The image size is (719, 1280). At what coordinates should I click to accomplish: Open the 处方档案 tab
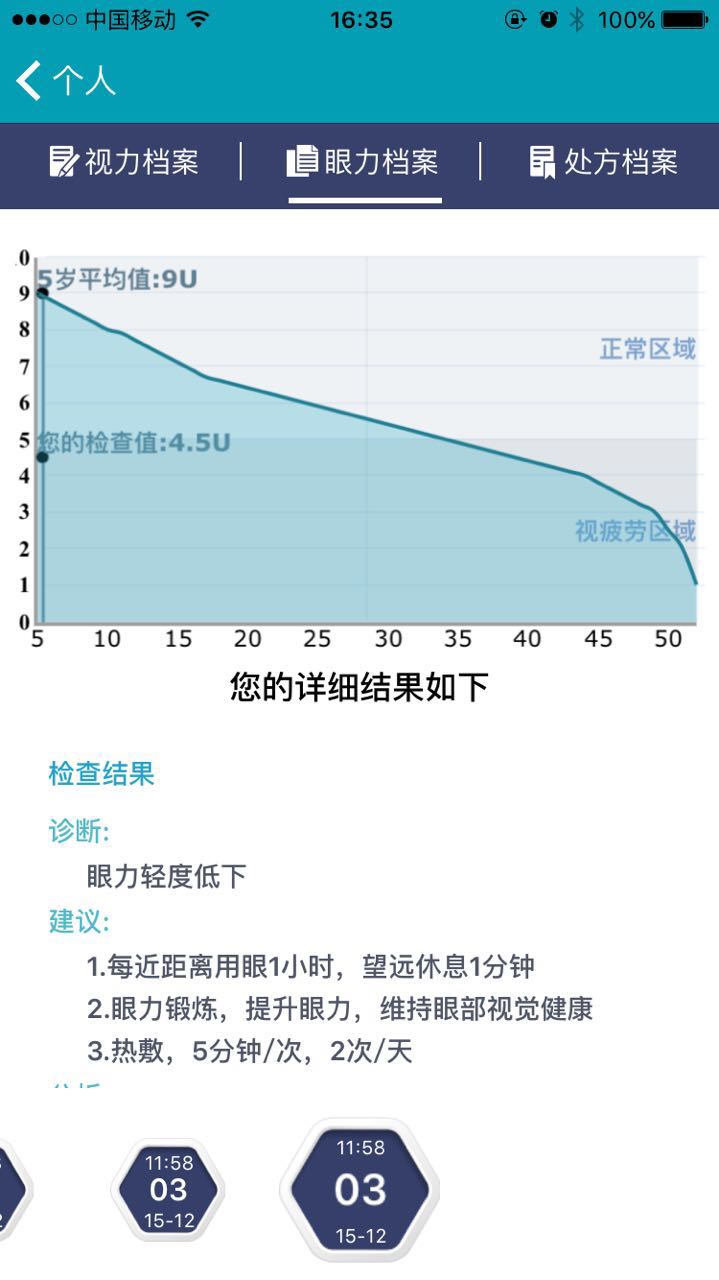(x=603, y=161)
